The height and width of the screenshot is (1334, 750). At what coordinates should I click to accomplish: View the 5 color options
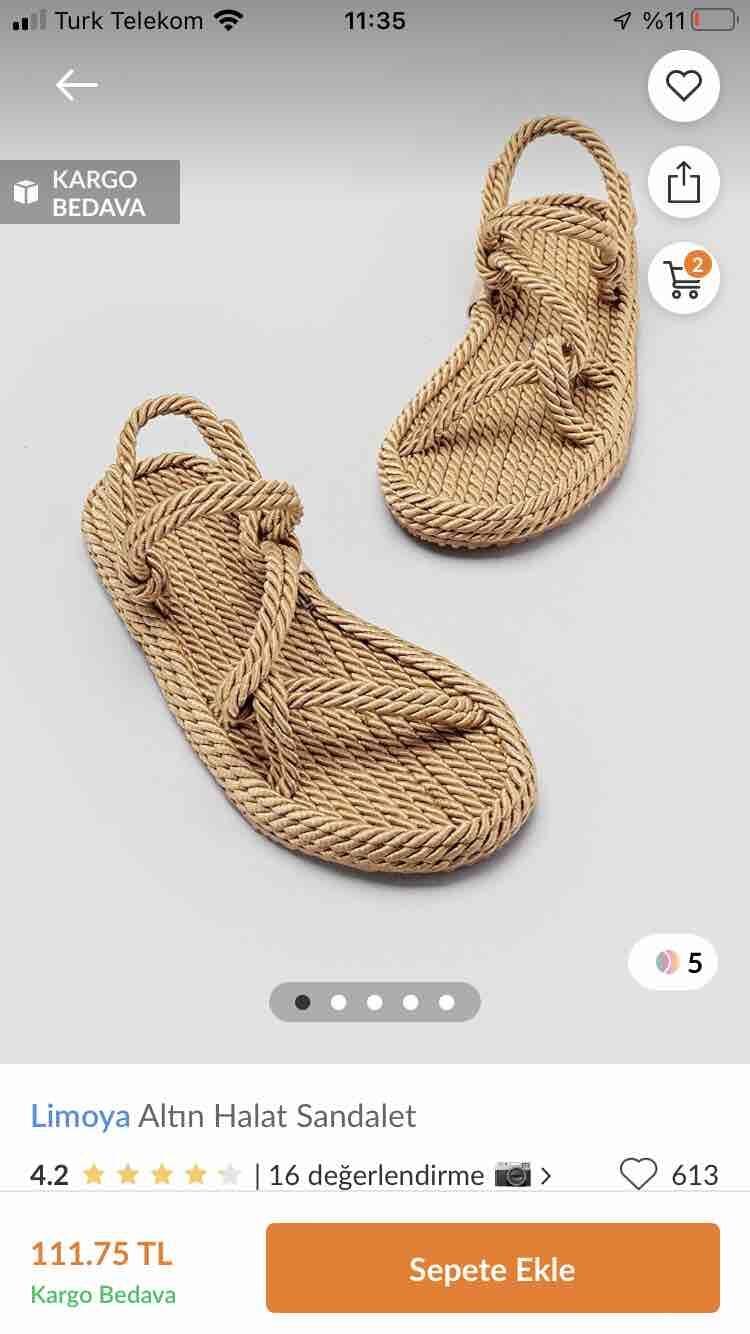point(673,962)
